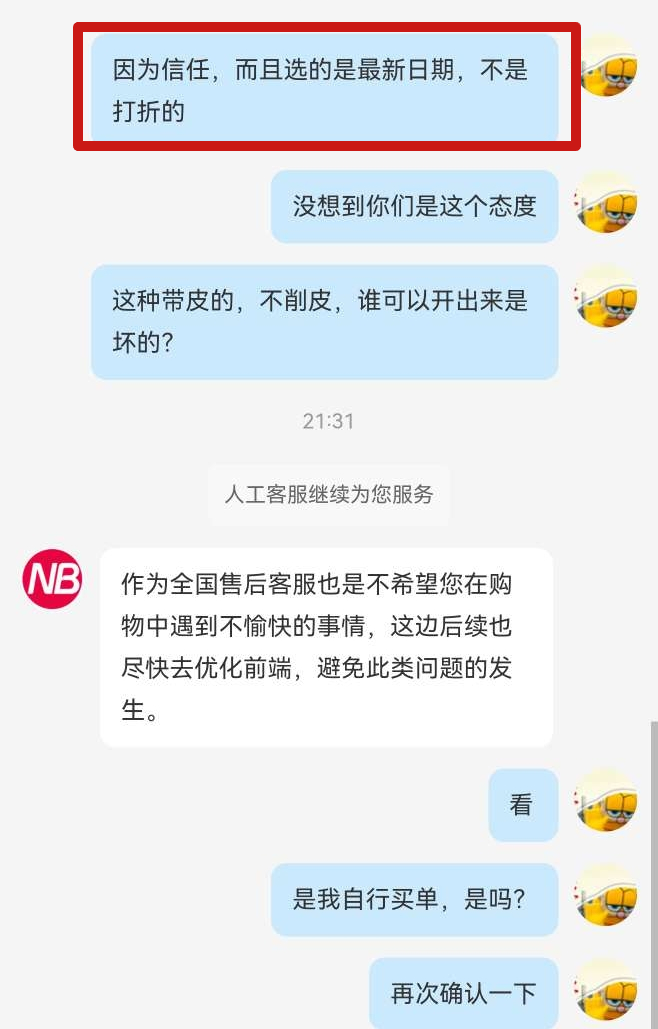Tap the user avatar beside the message "再次确认一下"
This screenshot has height=1029, width=658.
(x=607, y=990)
